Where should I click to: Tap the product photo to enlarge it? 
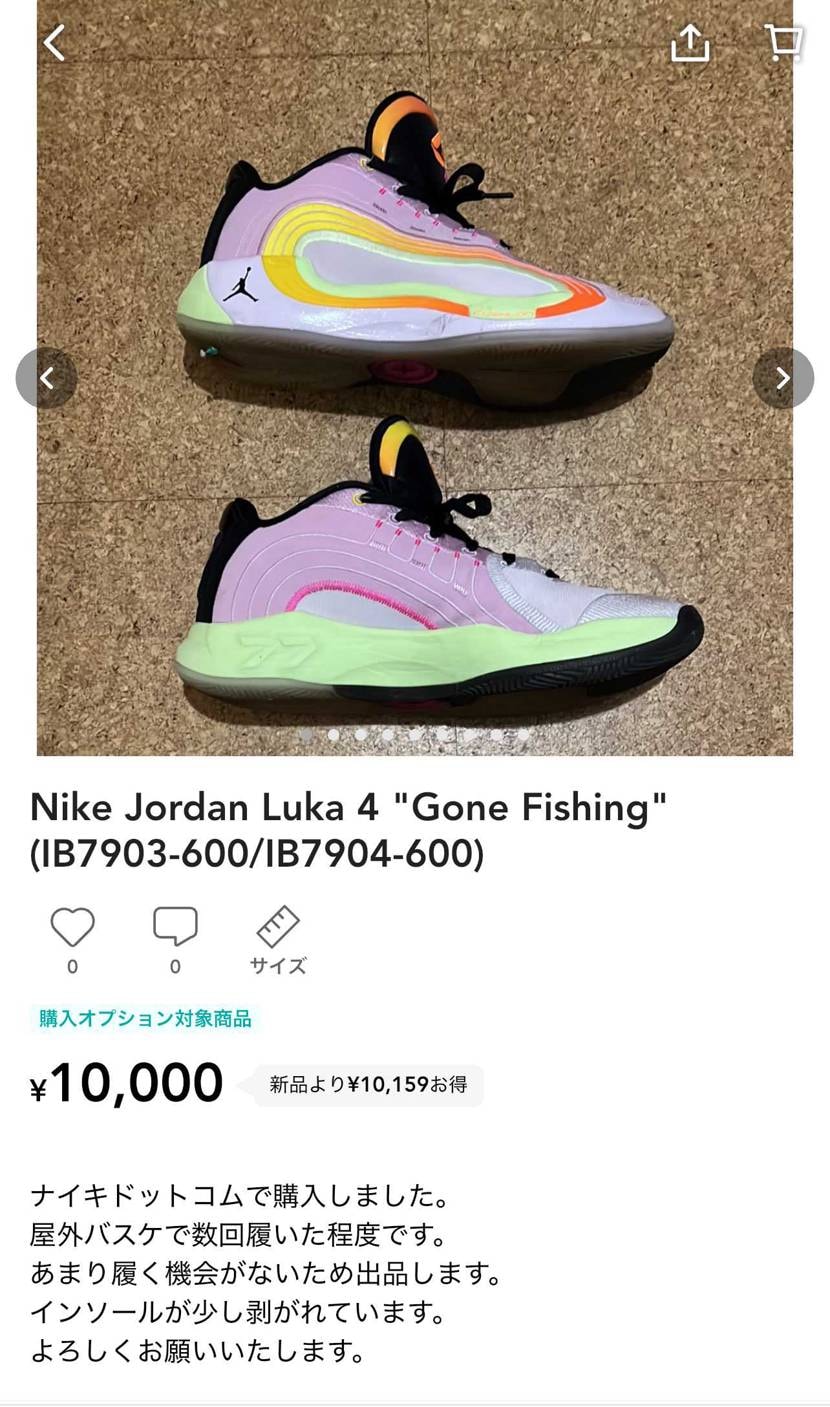tap(415, 380)
